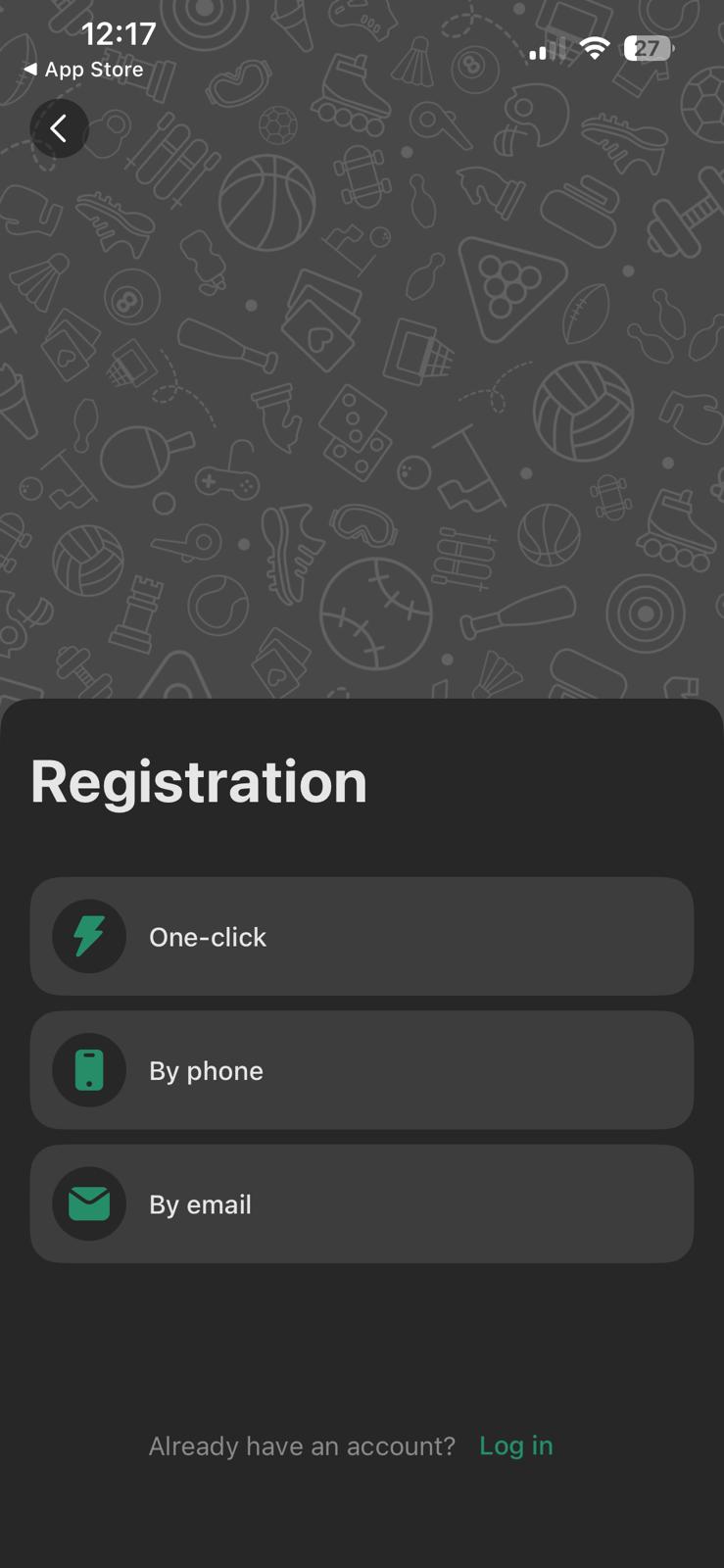Select the By phone registration option
Viewport: 724px width, 1568px height.
pyautogui.click(x=362, y=1070)
